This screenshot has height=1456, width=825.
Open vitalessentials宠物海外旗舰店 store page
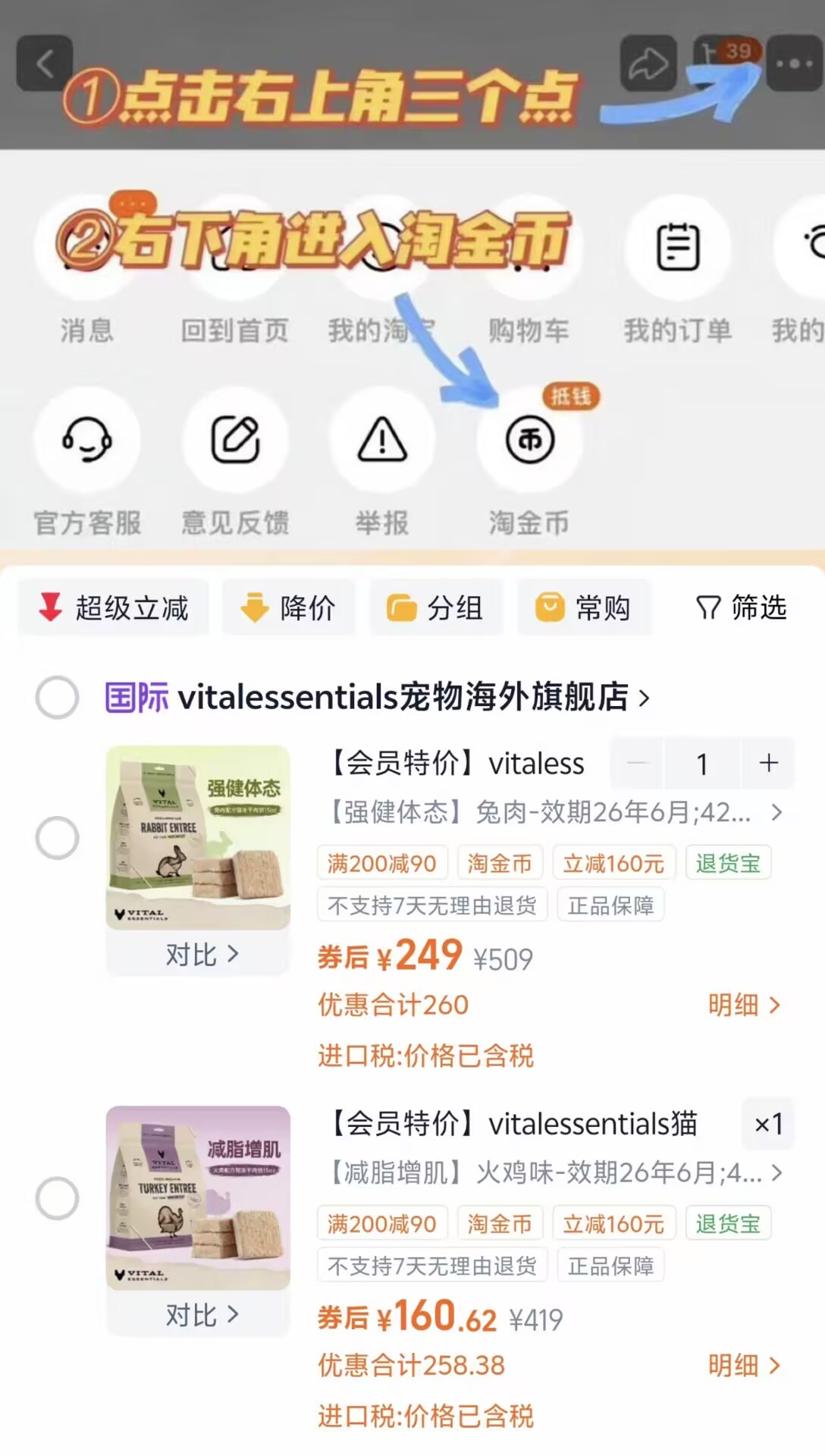click(402, 697)
